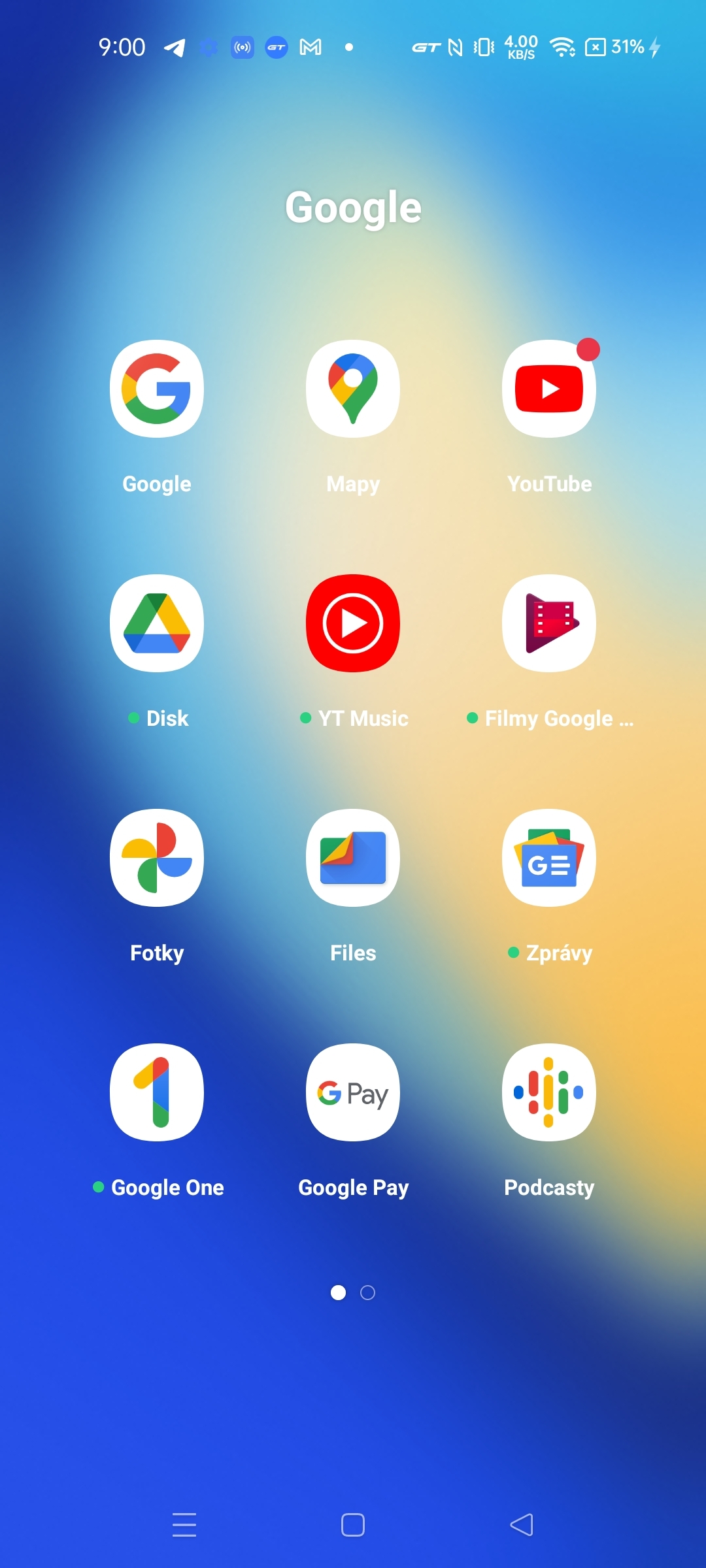Open Zprávy (Google News)
The width and height of the screenshot is (706, 1568).
(x=549, y=857)
